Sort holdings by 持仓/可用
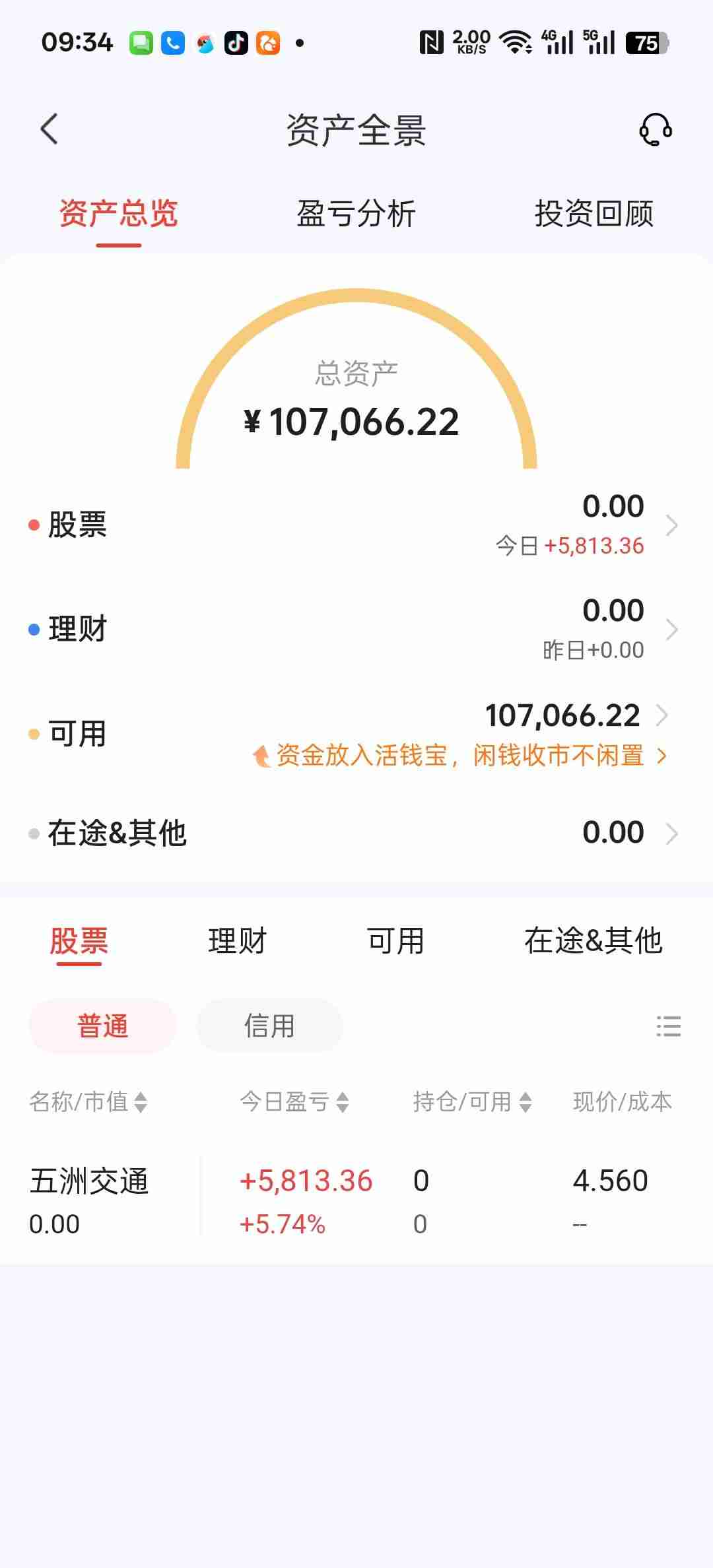The width and height of the screenshot is (713, 1568). pyautogui.click(x=471, y=1101)
